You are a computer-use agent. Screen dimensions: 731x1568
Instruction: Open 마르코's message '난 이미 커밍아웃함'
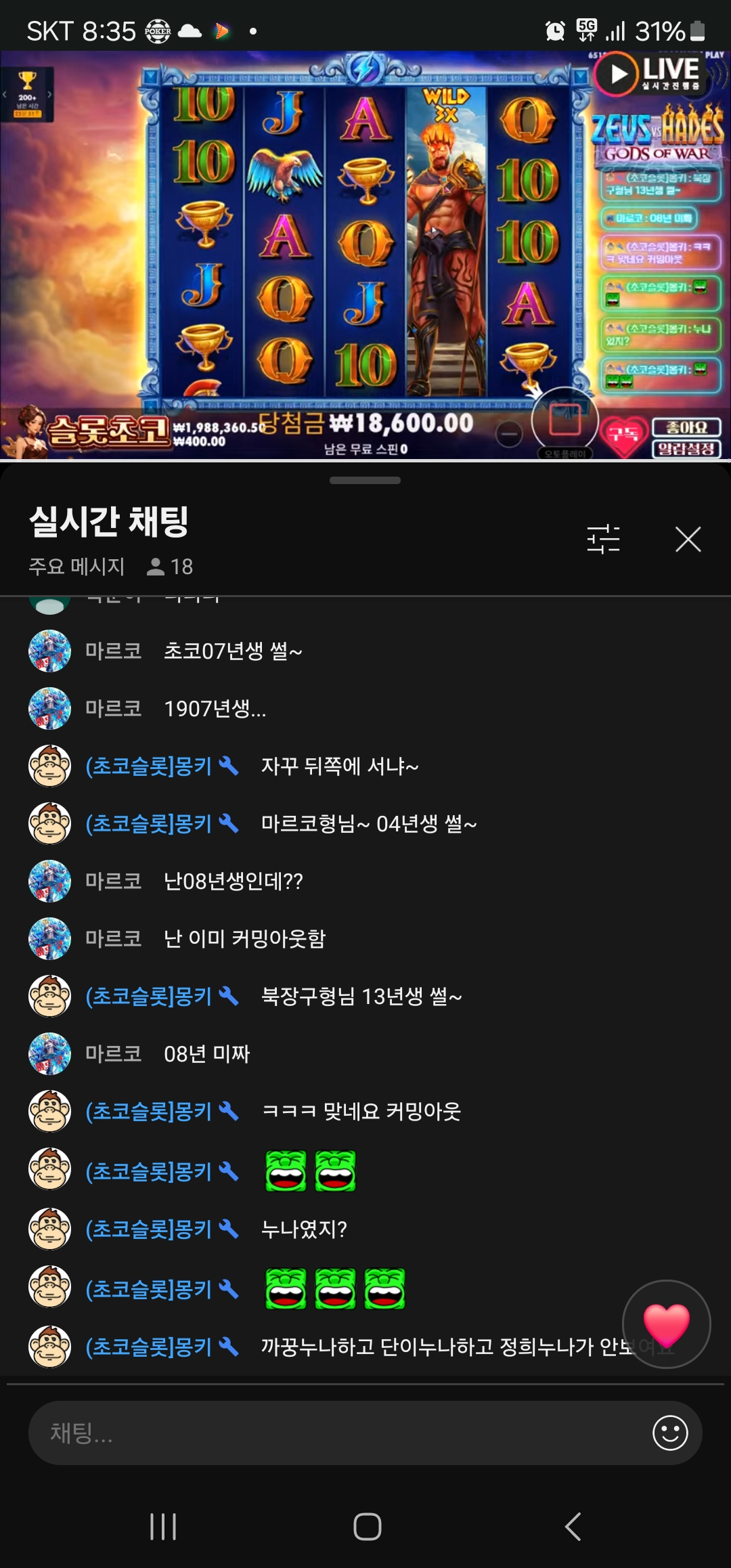244,938
